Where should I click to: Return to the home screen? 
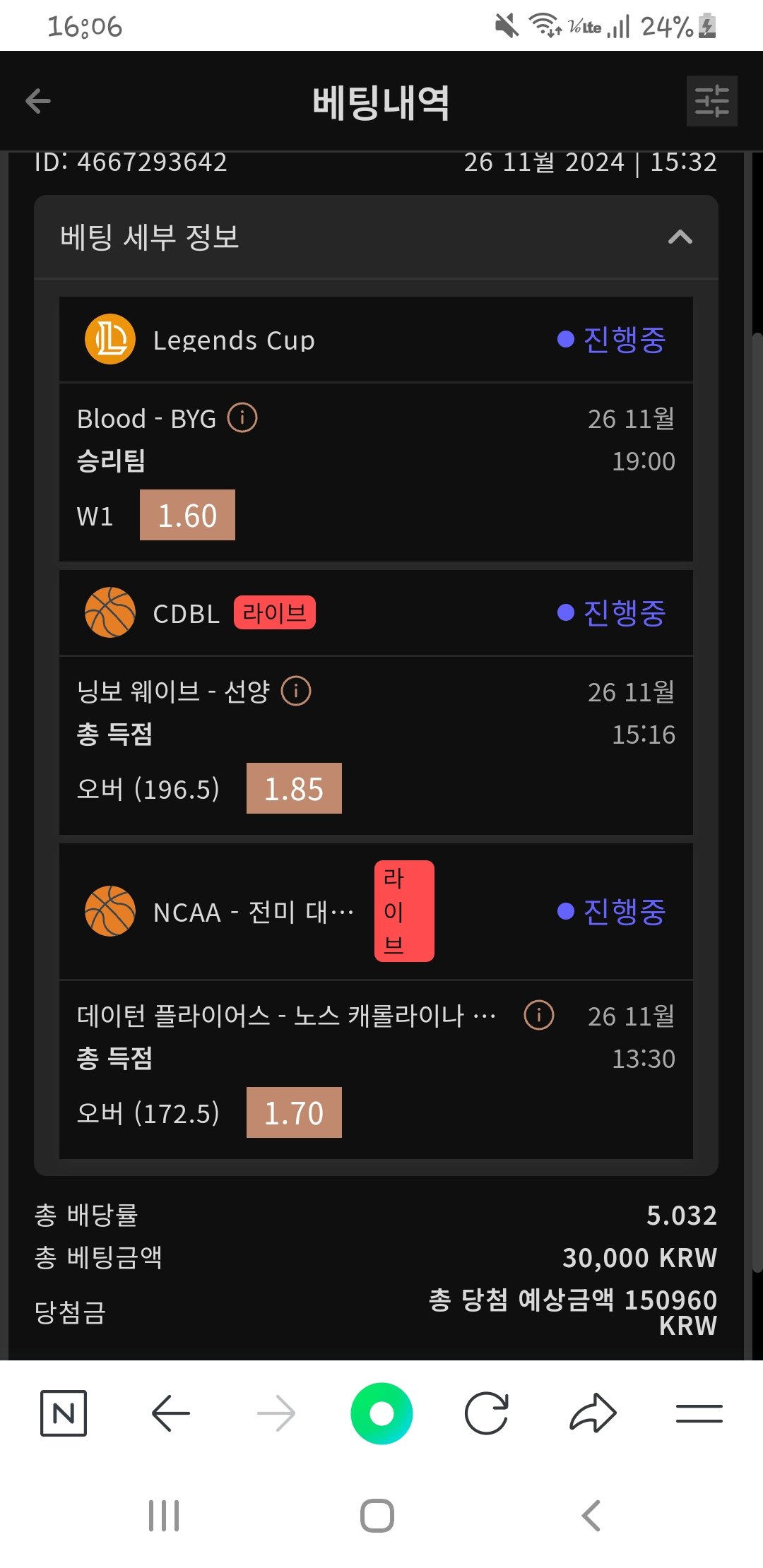(x=377, y=1516)
